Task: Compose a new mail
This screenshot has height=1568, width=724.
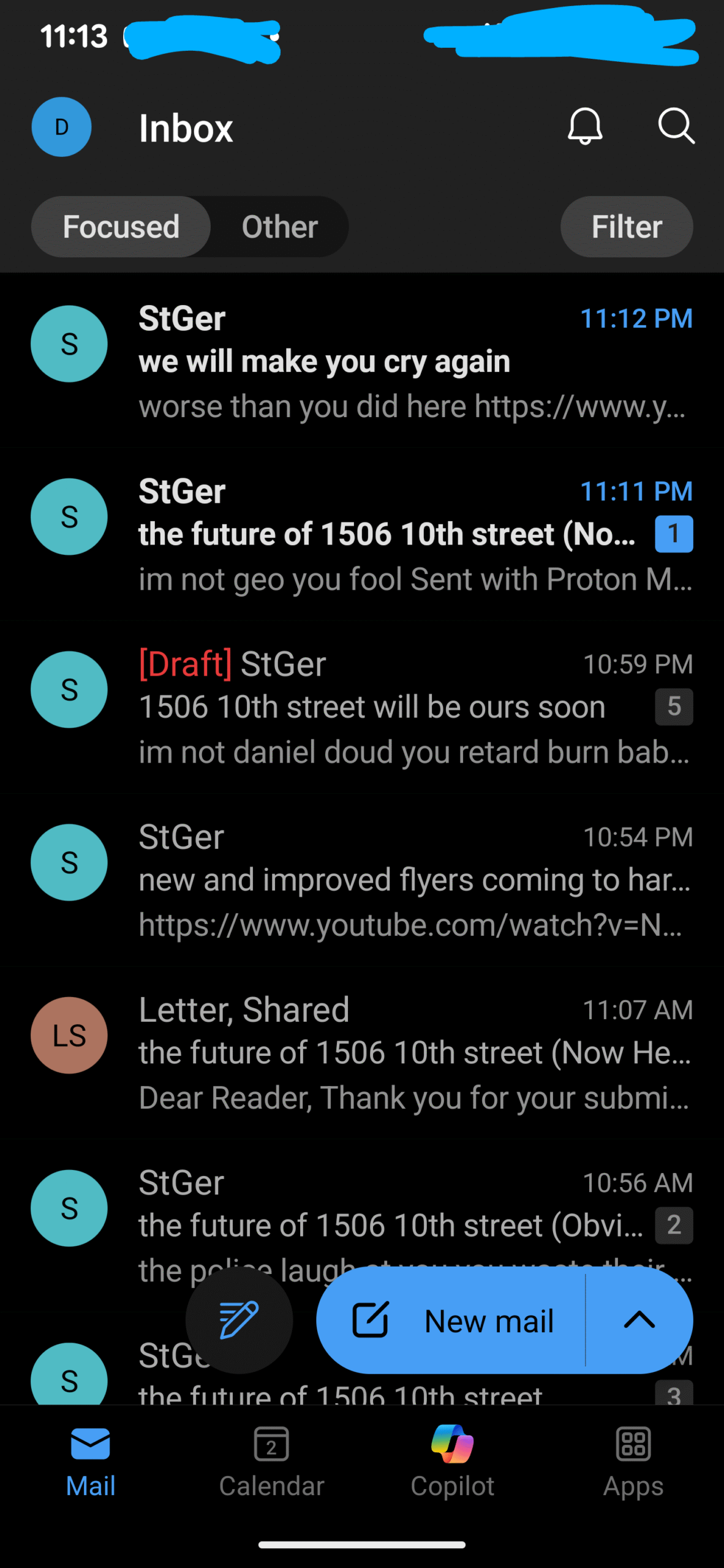Action: [x=453, y=1321]
